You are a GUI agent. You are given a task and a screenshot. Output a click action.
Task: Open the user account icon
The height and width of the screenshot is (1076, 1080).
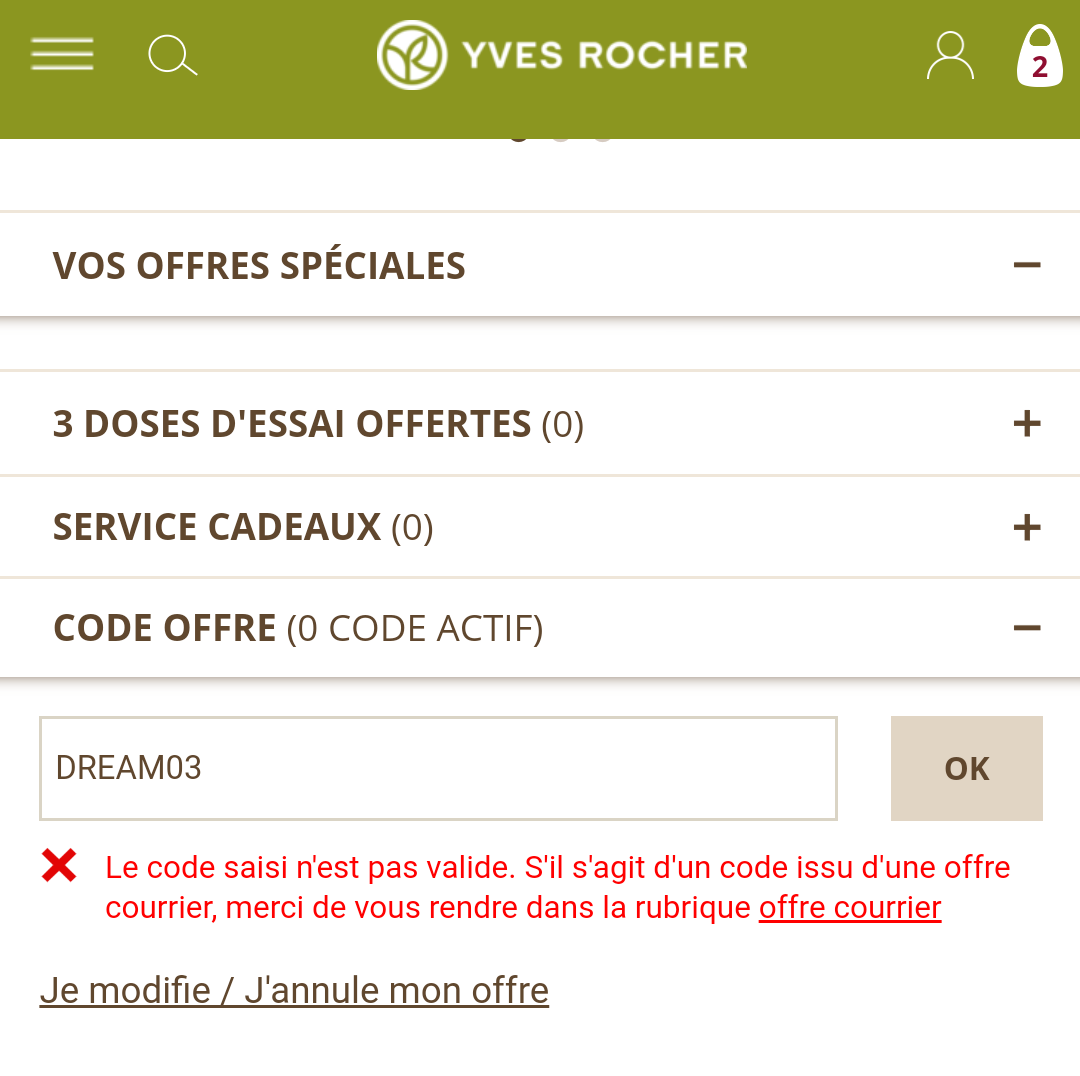949,55
